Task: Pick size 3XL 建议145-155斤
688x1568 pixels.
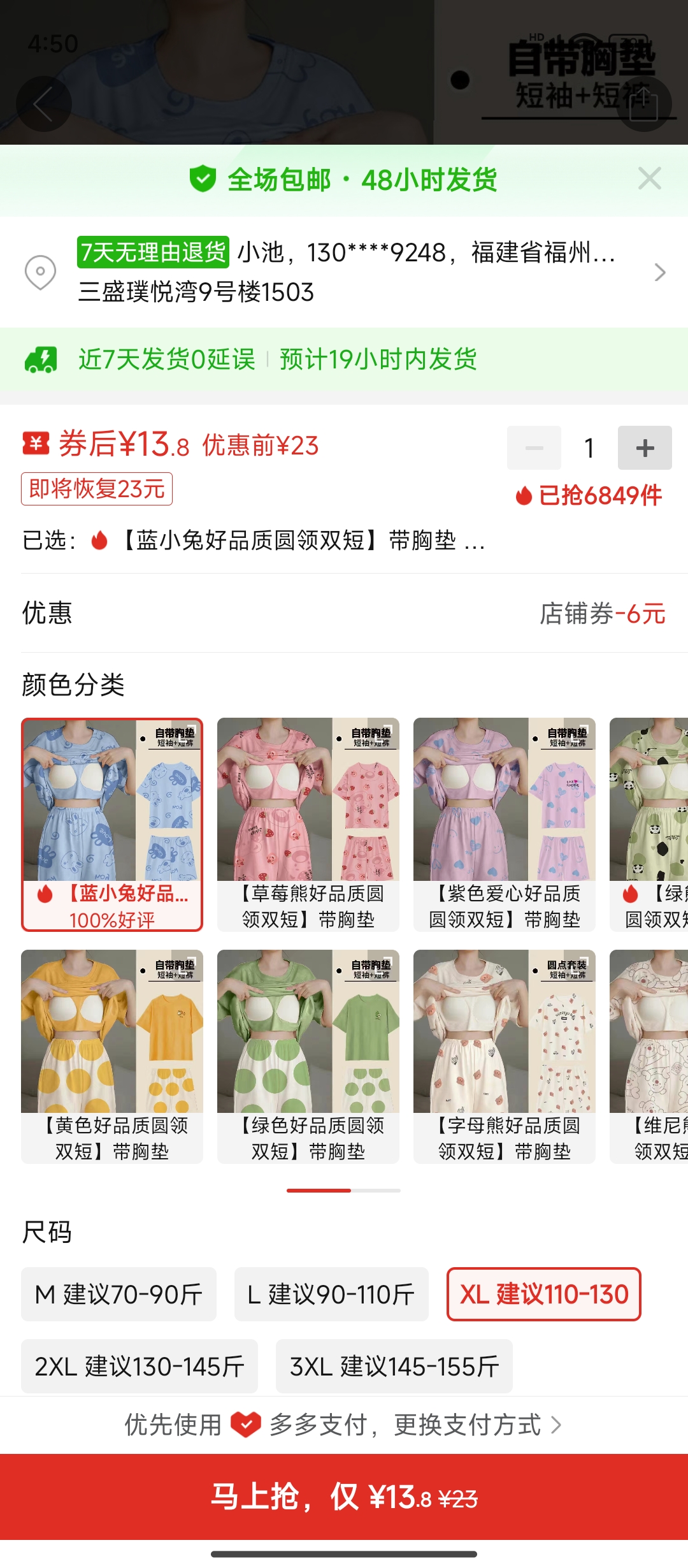Action: [x=394, y=1366]
